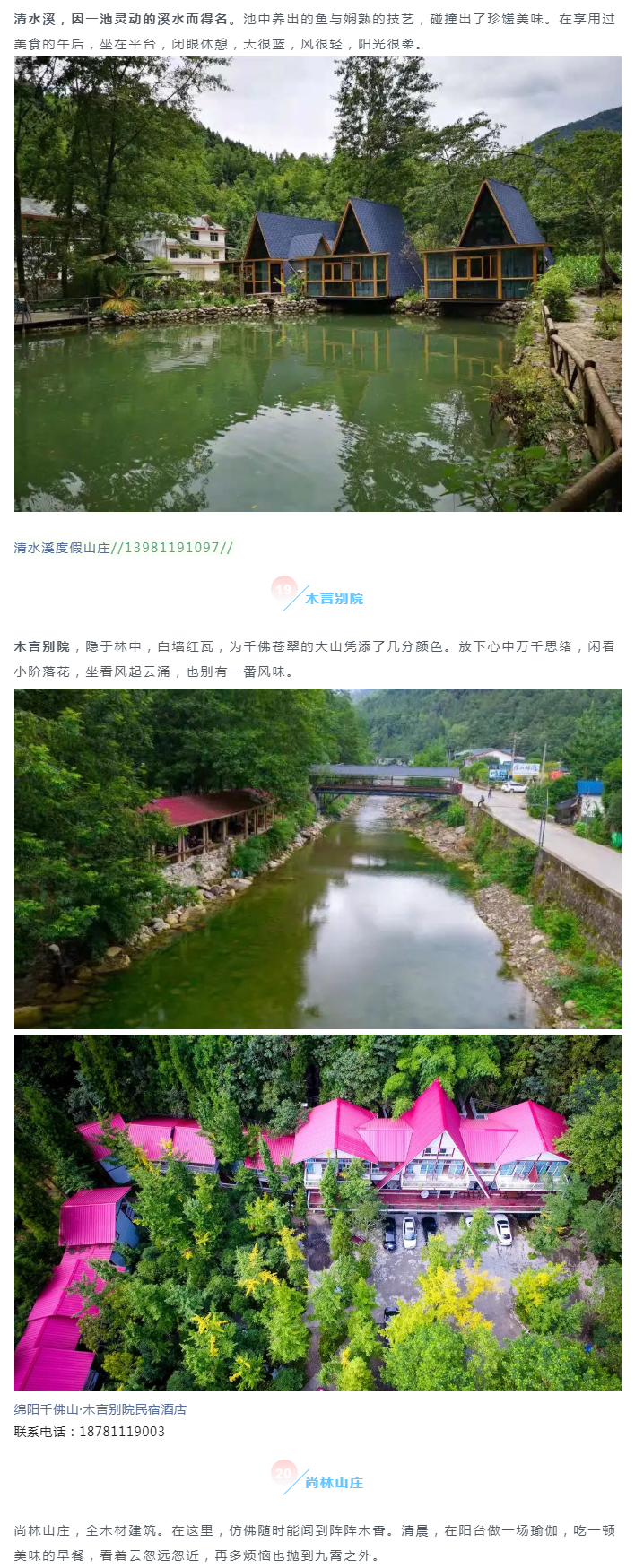This screenshot has height=1568, width=635.
Task: View the triangular cabins pond photo
Action: [317, 284]
